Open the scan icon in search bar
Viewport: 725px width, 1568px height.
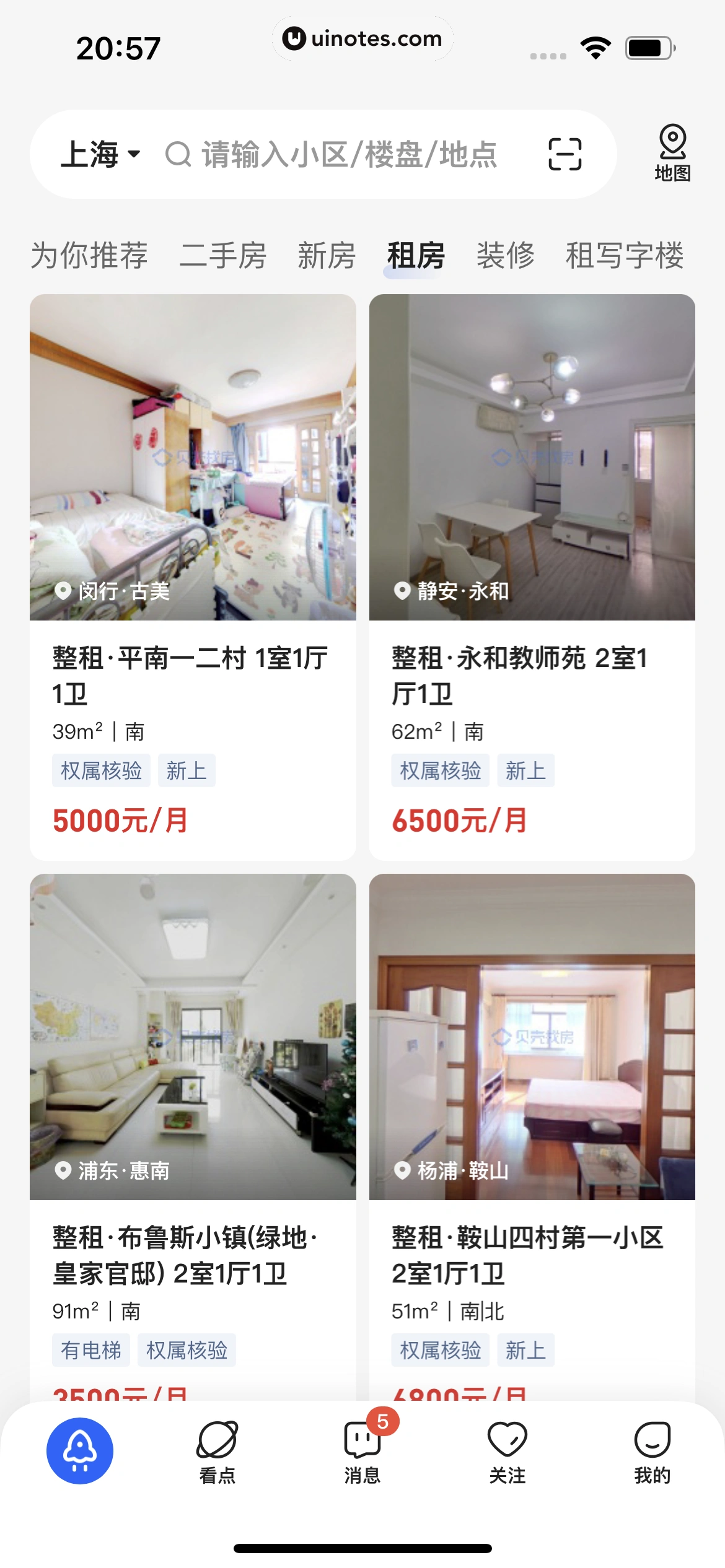pos(565,154)
